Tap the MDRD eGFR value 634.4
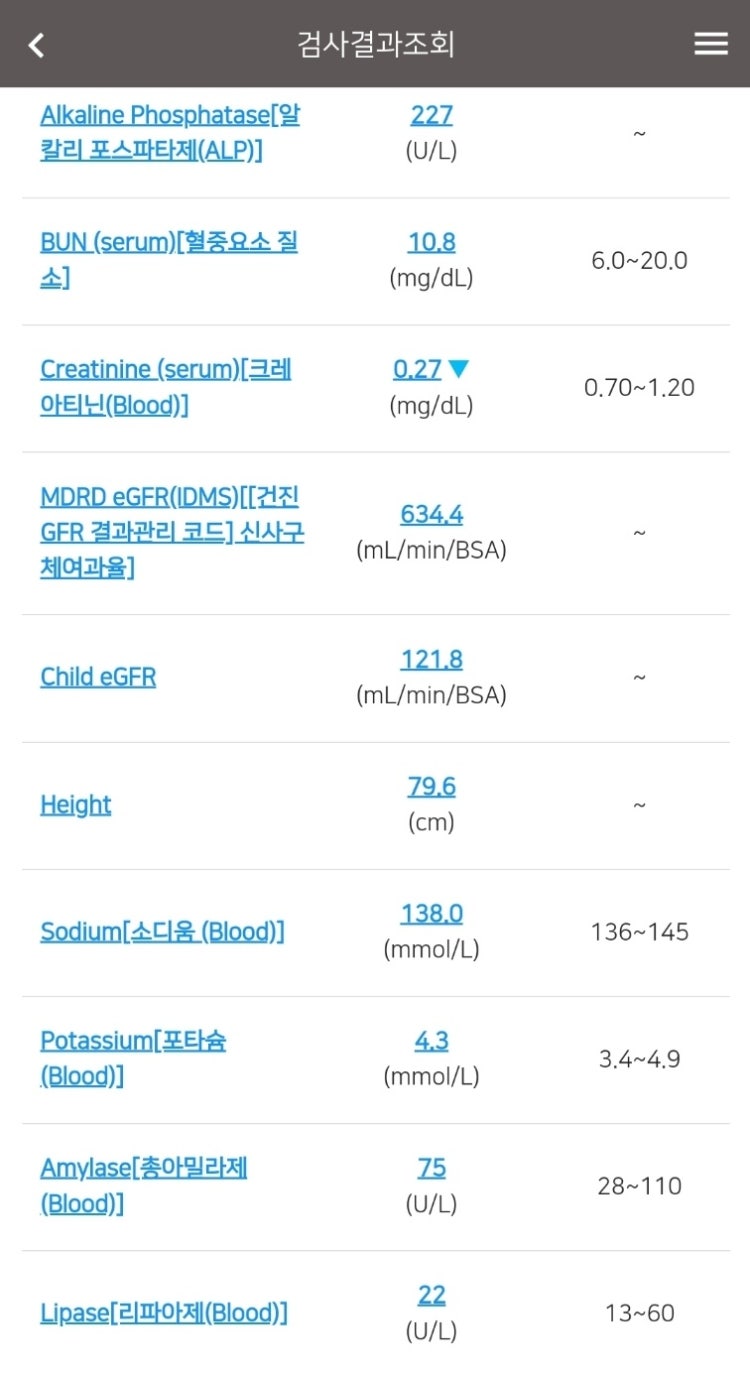This screenshot has height=1373, width=750. point(431,514)
